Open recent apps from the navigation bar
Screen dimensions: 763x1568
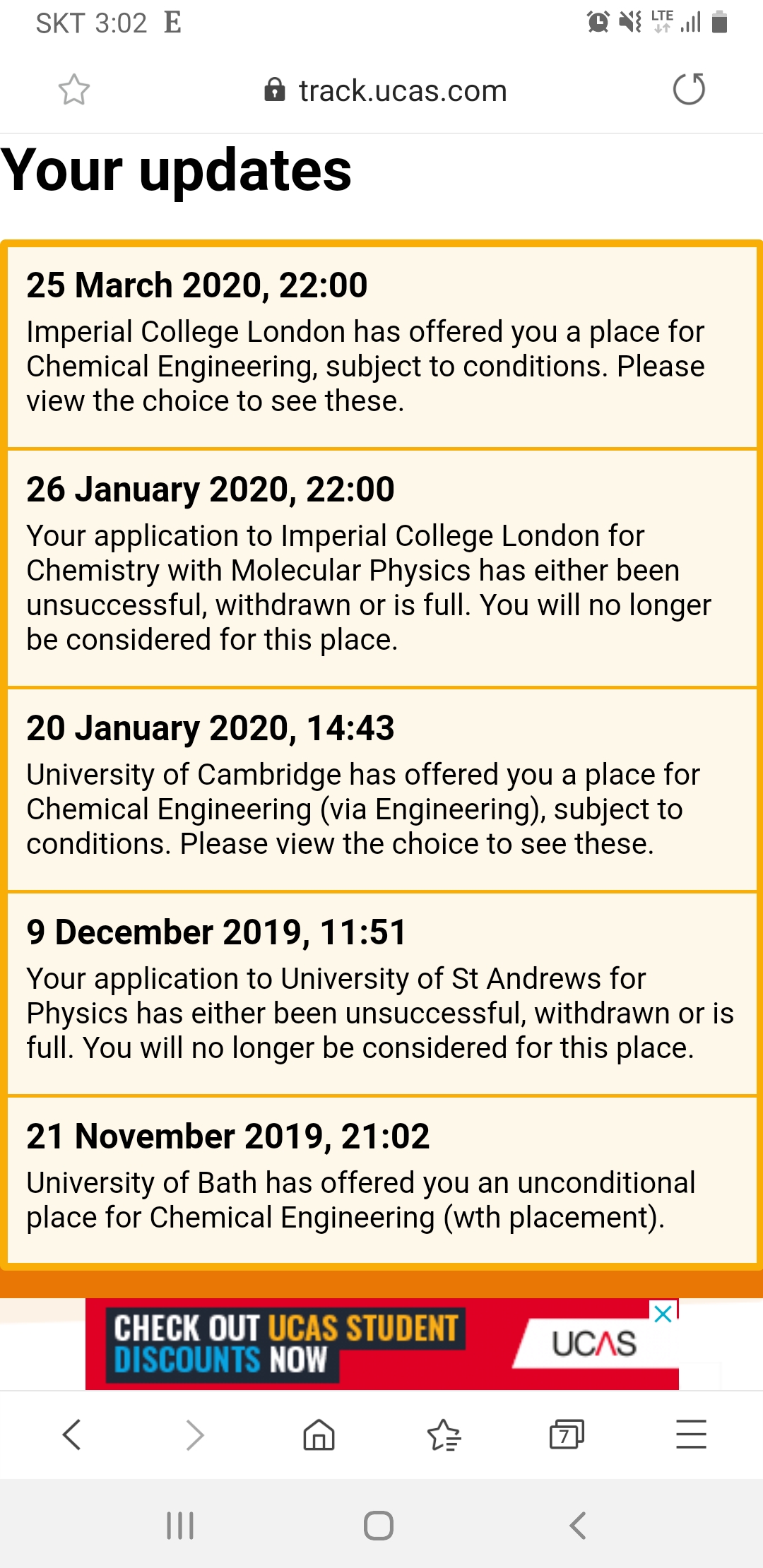(x=180, y=1526)
